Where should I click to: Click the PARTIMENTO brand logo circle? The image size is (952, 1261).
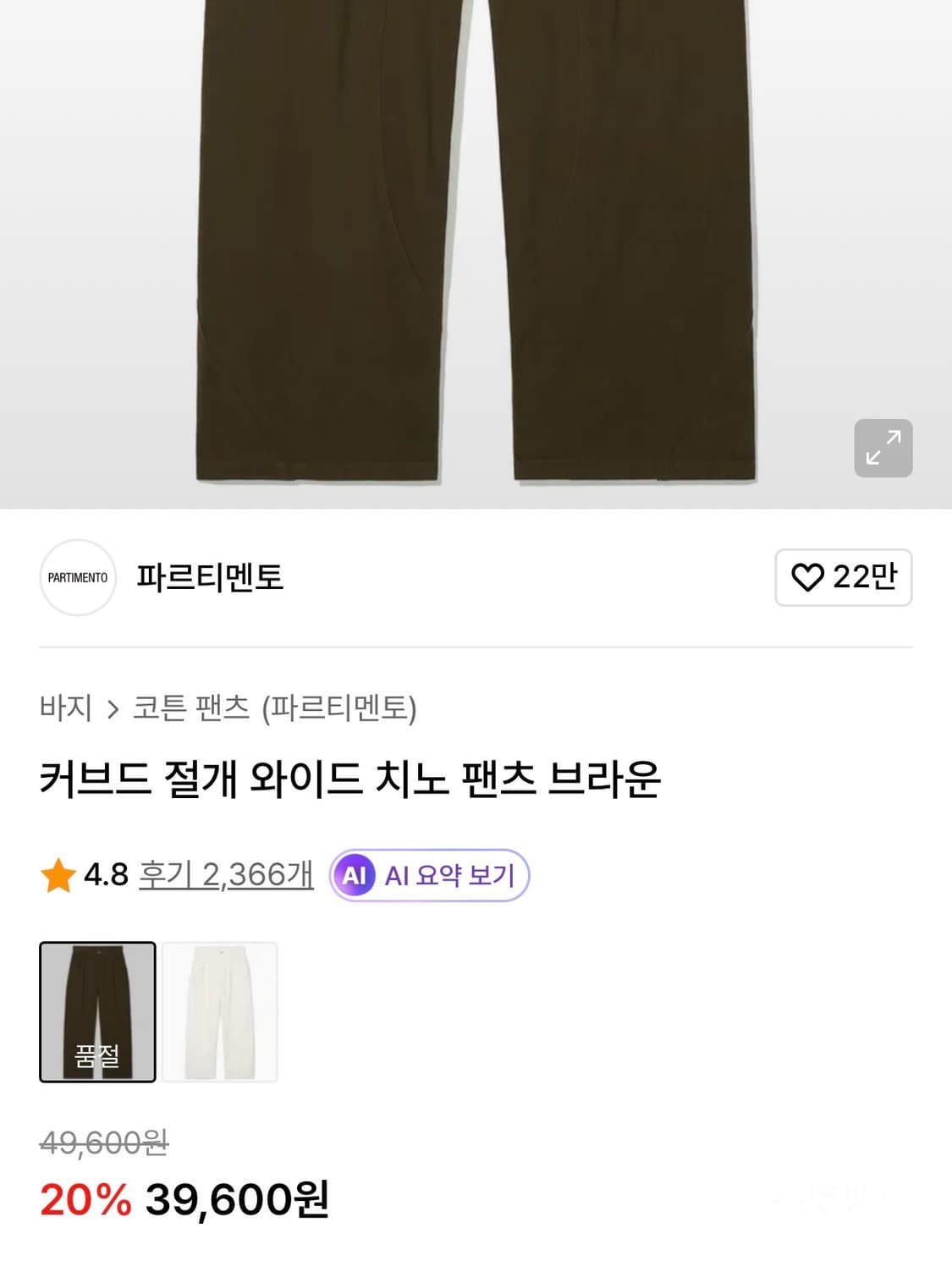click(x=77, y=578)
